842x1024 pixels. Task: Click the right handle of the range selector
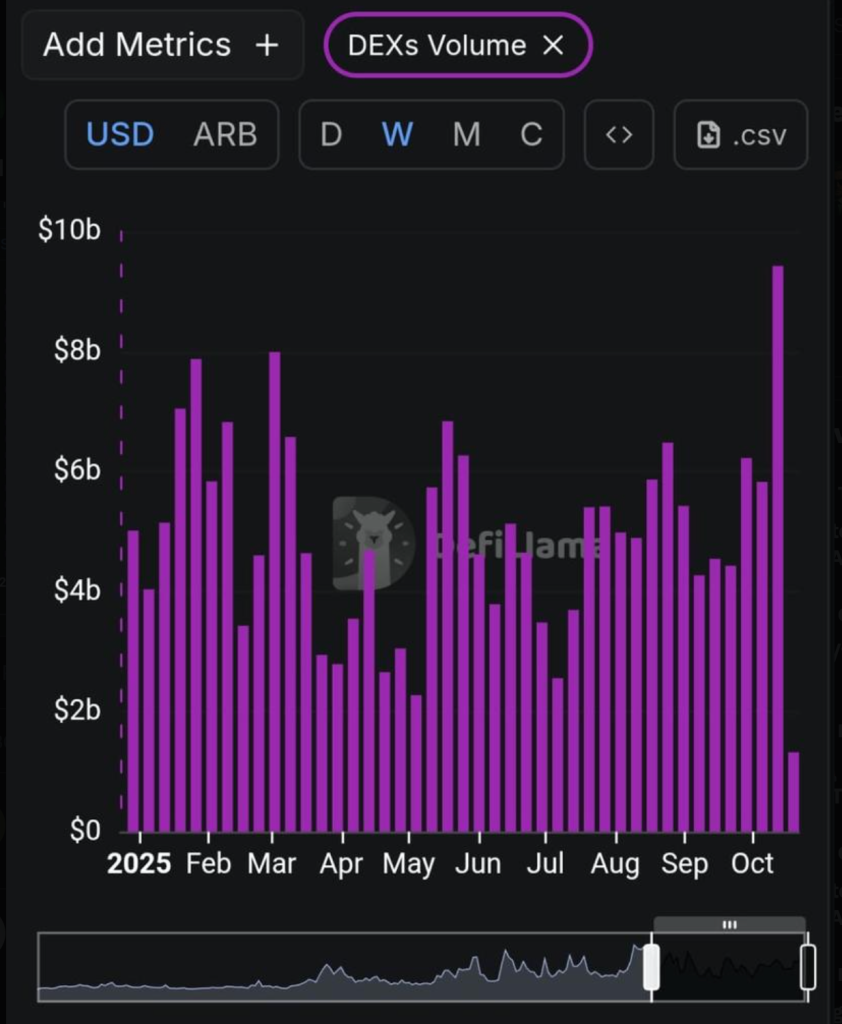[807, 965]
